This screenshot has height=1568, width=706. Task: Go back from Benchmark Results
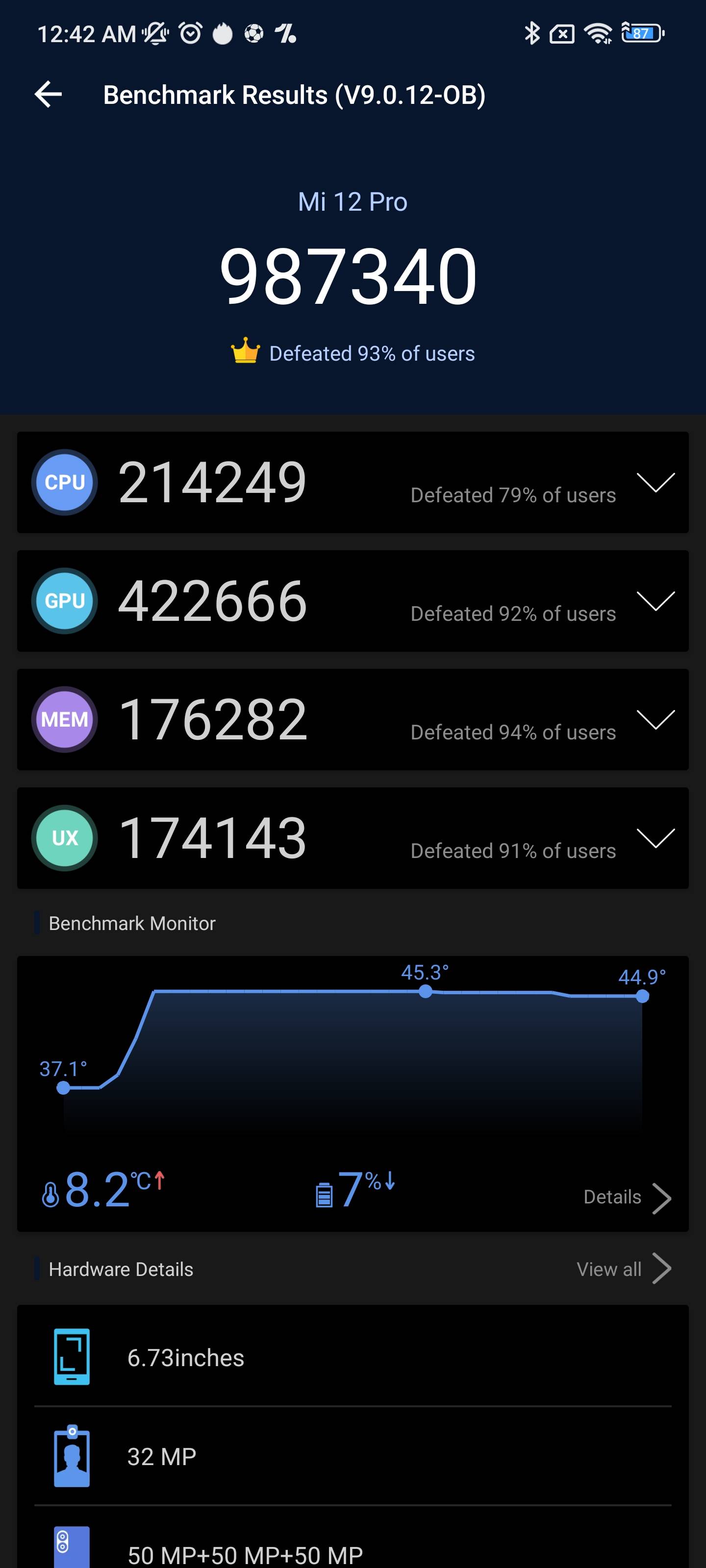coord(48,95)
